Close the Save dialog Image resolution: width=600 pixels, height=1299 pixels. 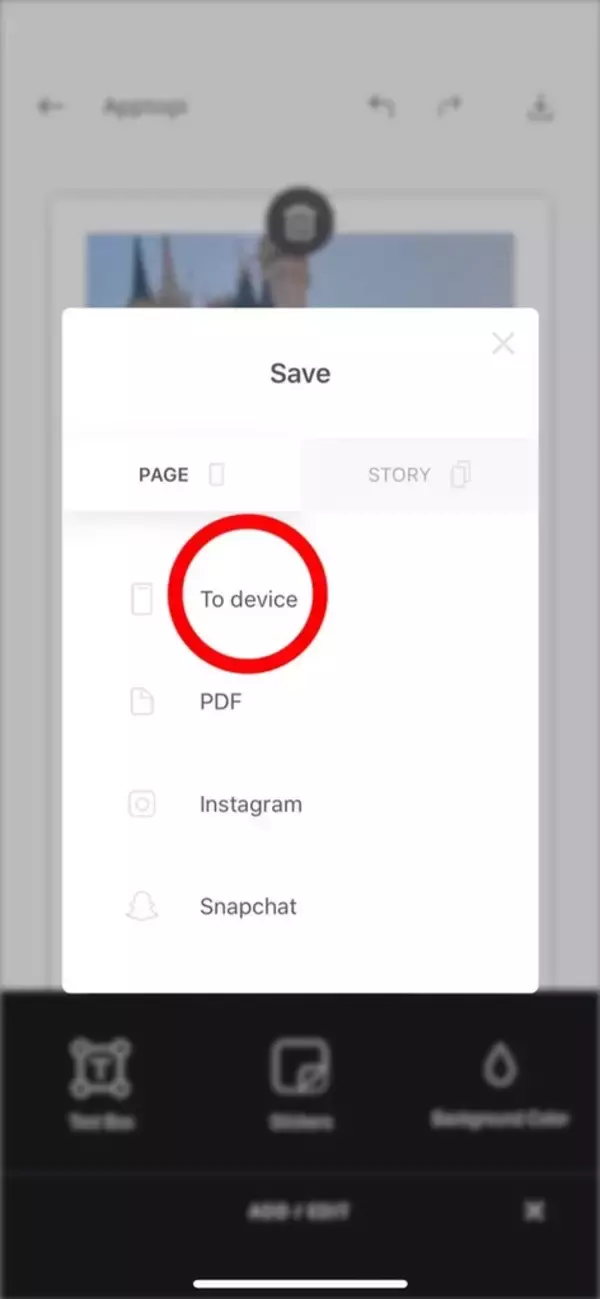(x=503, y=344)
